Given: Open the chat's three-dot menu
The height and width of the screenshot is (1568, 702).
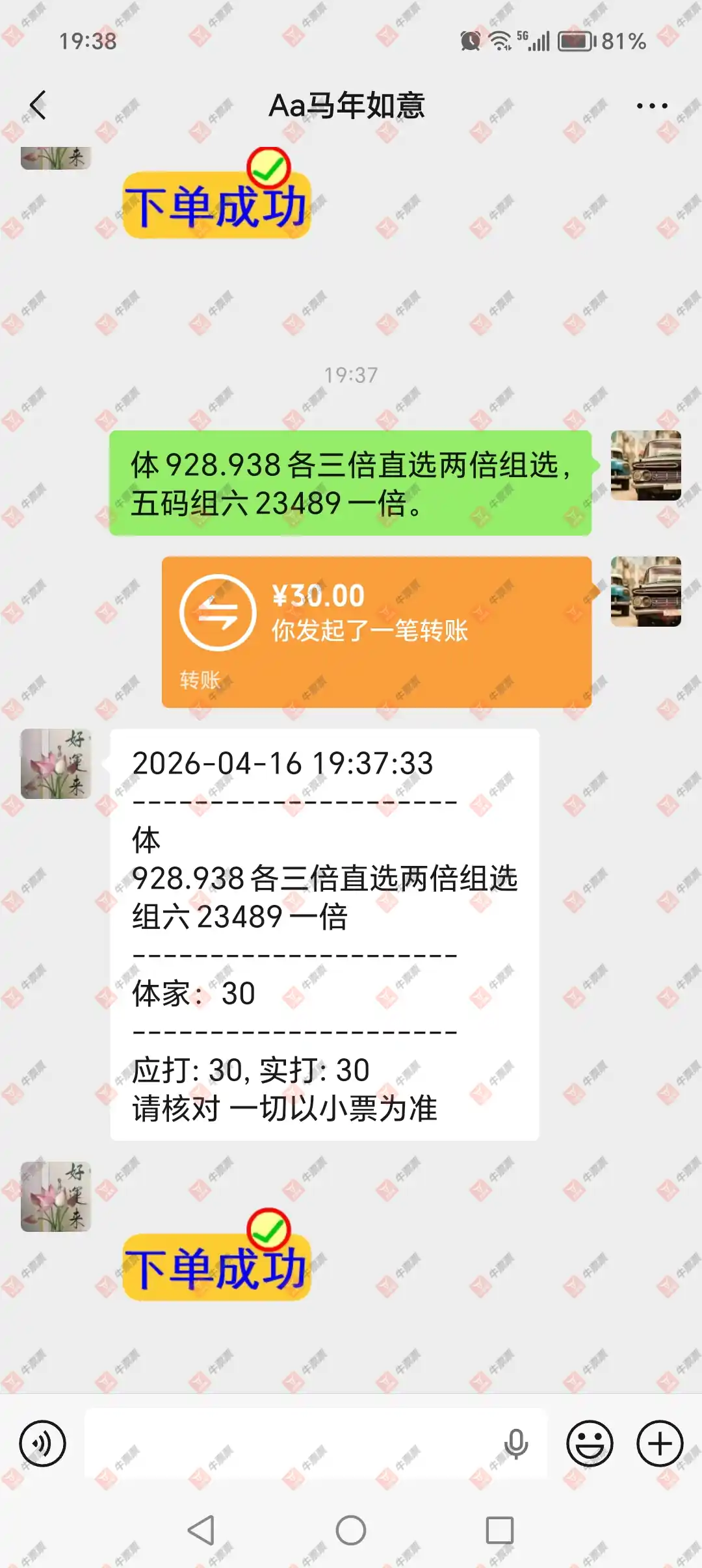Looking at the screenshot, I should tap(651, 106).
